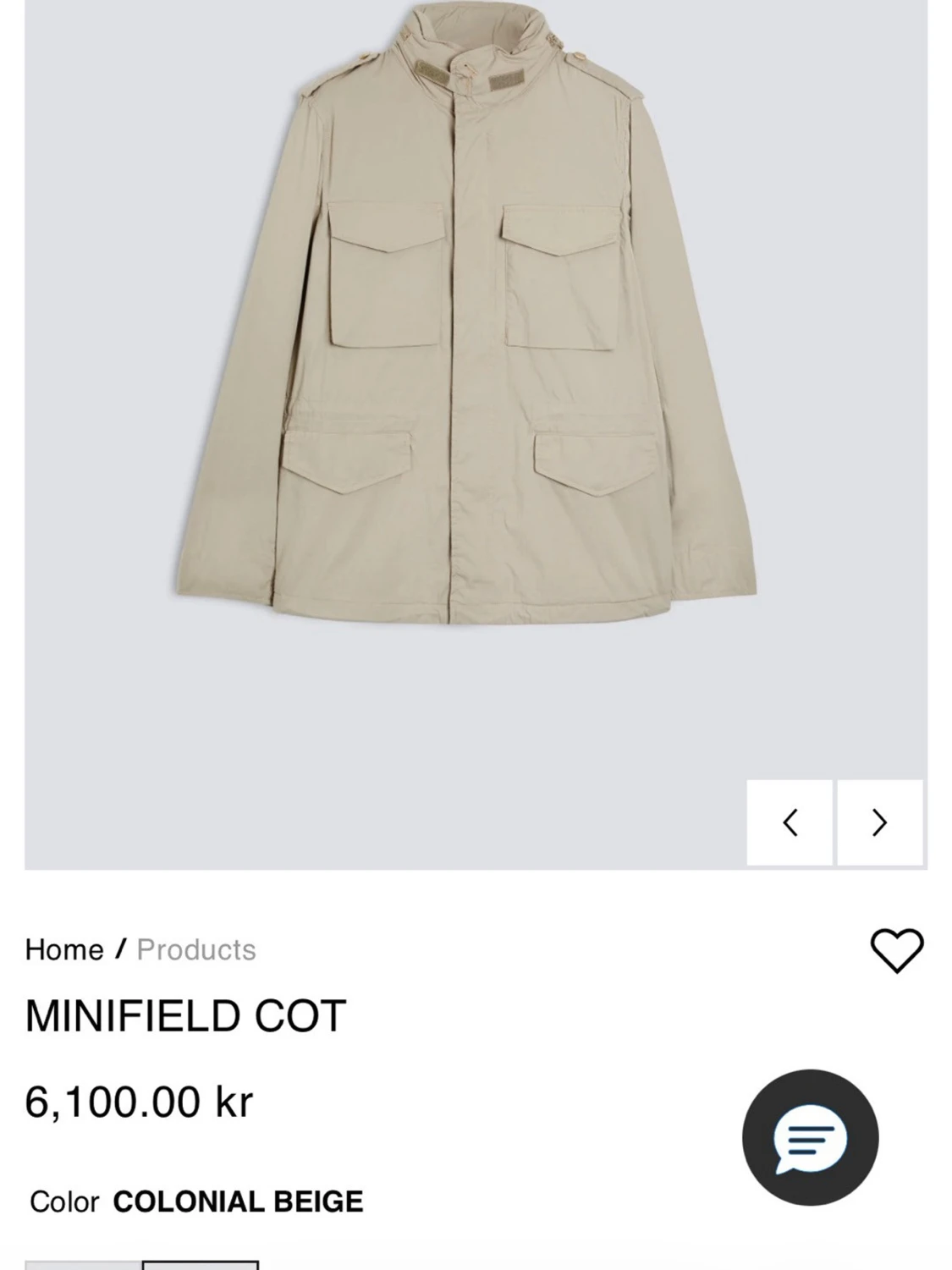Image resolution: width=952 pixels, height=1270 pixels.
Task: Click the white box containing the forward chevron
Action: (880, 821)
